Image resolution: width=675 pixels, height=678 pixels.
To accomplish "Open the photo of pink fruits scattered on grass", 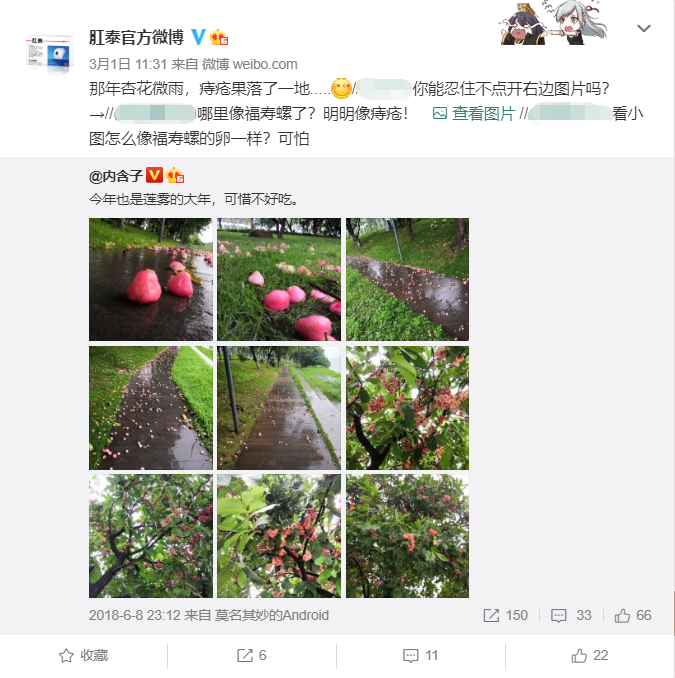I will click(279, 280).
